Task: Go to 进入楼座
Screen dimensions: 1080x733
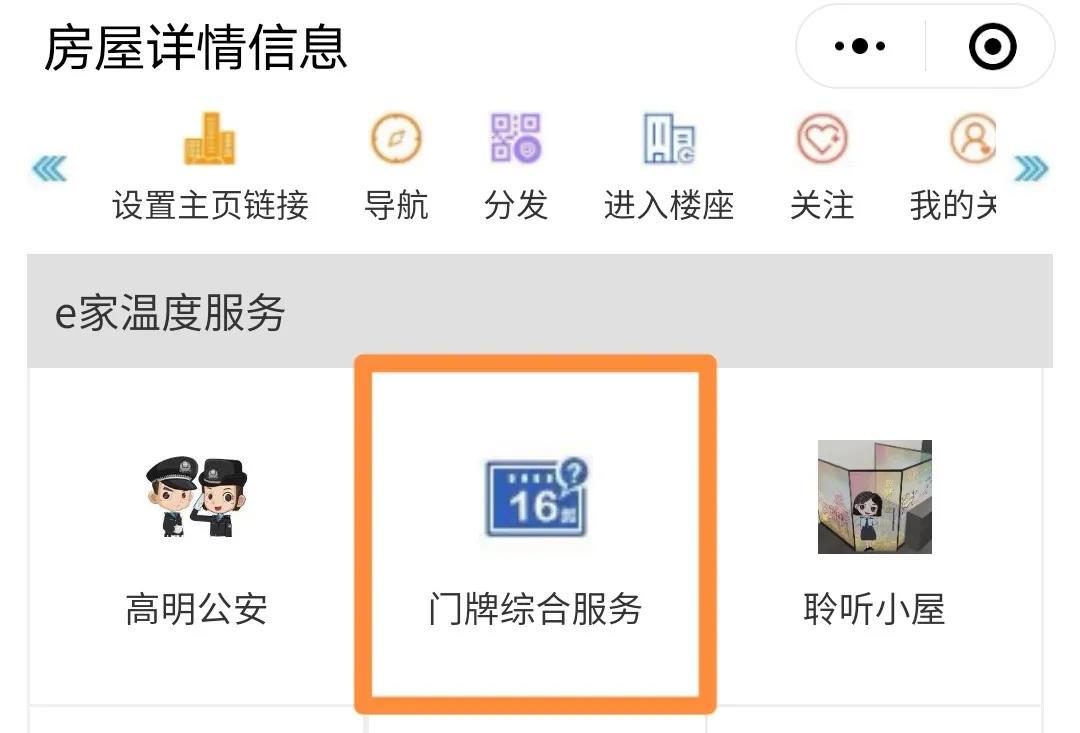Action: point(669,167)
